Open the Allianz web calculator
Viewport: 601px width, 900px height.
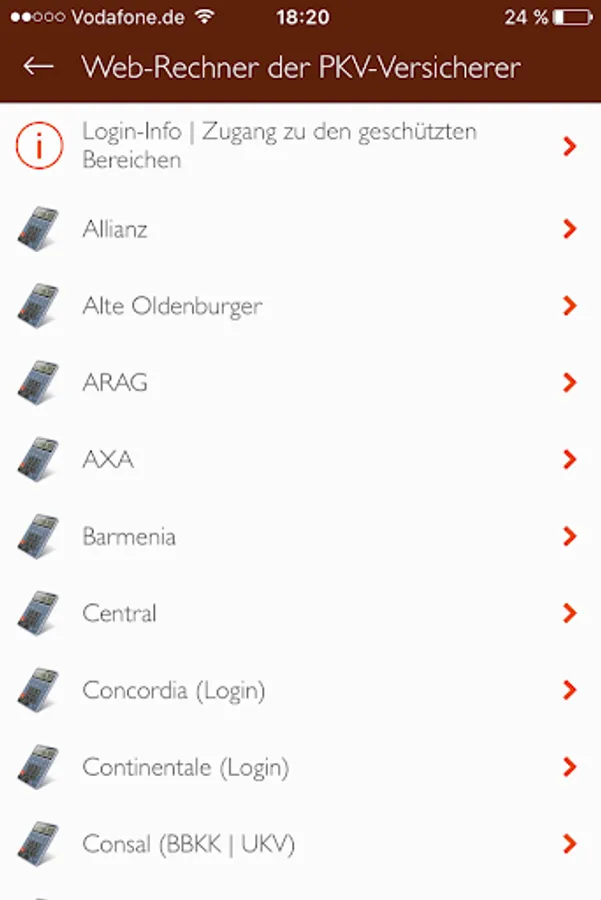click(115, 229)
